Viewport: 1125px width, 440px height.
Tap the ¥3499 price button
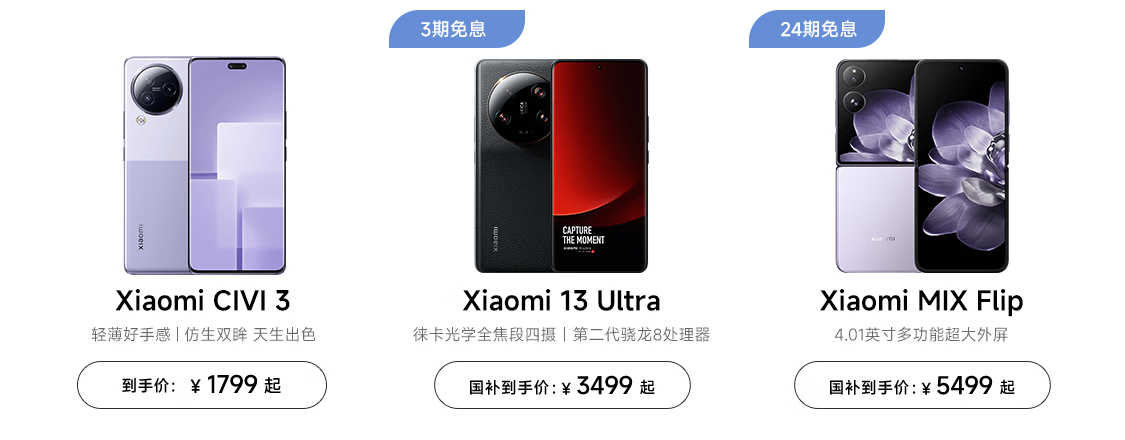pos(562,385)
